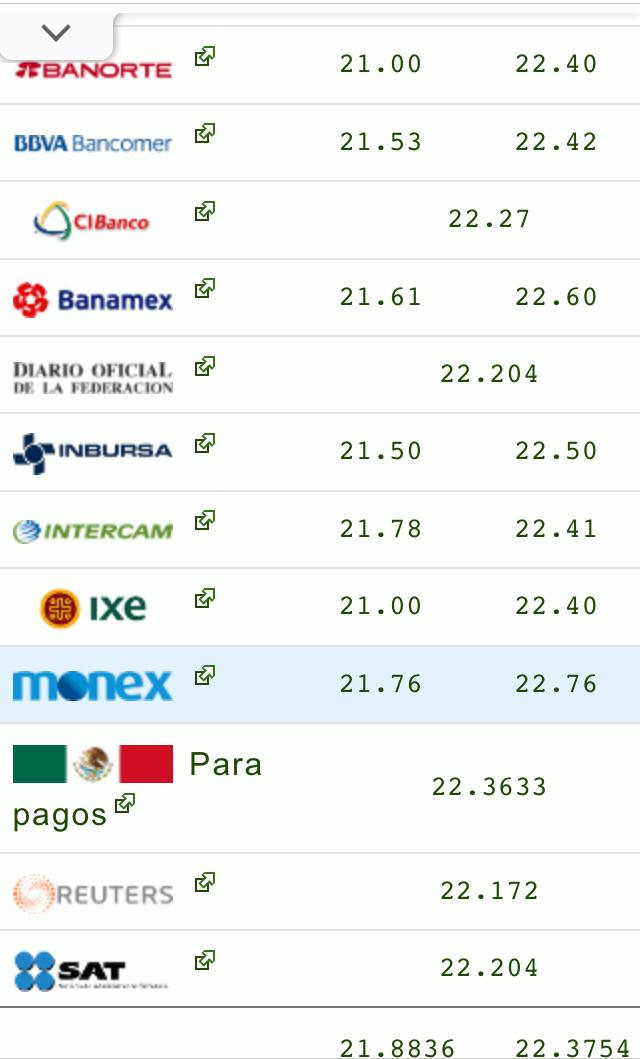
Task: Visit the Intercam source link
Action: tap(205, 520)
